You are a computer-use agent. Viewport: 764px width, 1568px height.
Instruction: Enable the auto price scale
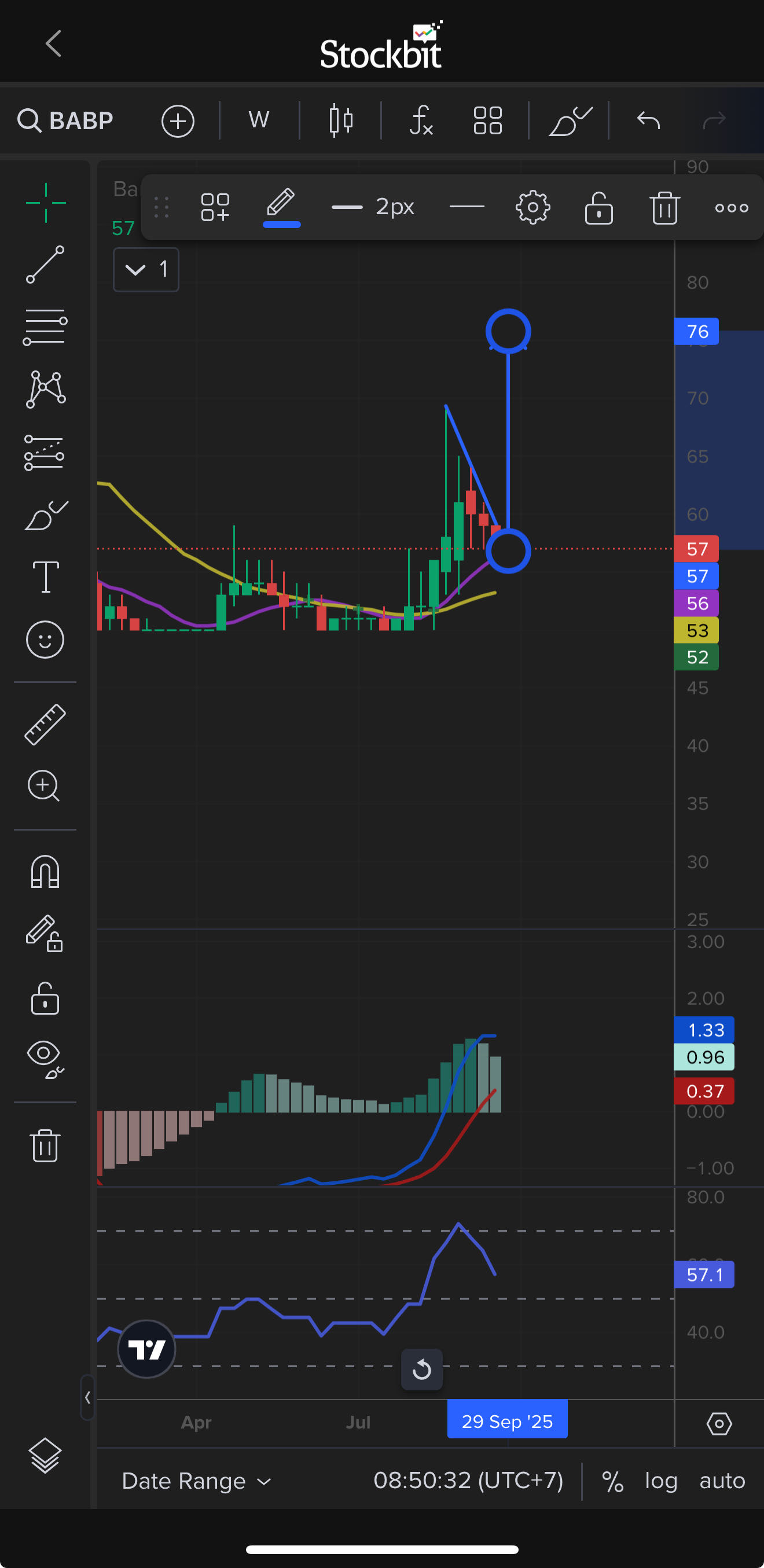722,1481
